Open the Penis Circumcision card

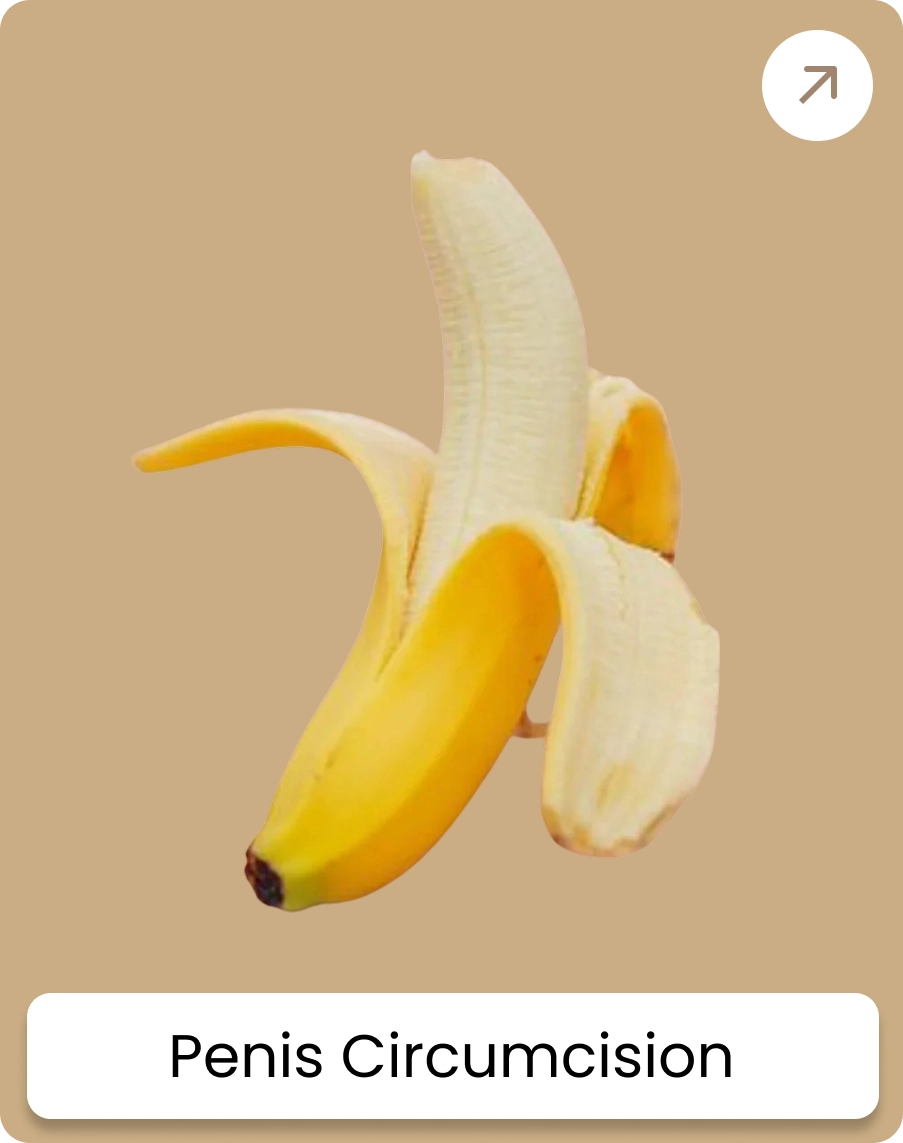(x=452, y=1055)
